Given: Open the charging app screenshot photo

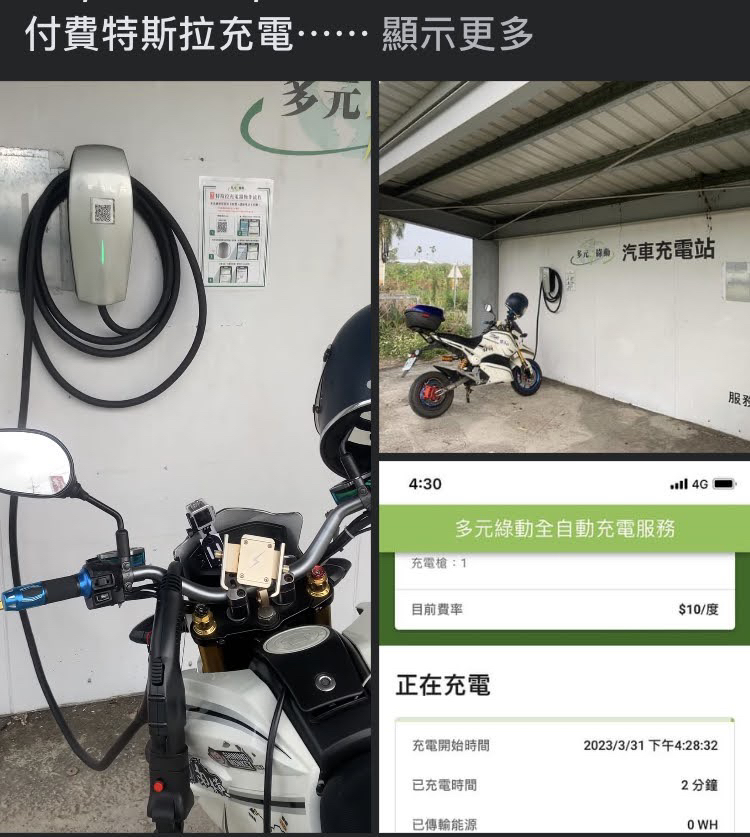Looking at the screenshot, I should coord(564,646).
